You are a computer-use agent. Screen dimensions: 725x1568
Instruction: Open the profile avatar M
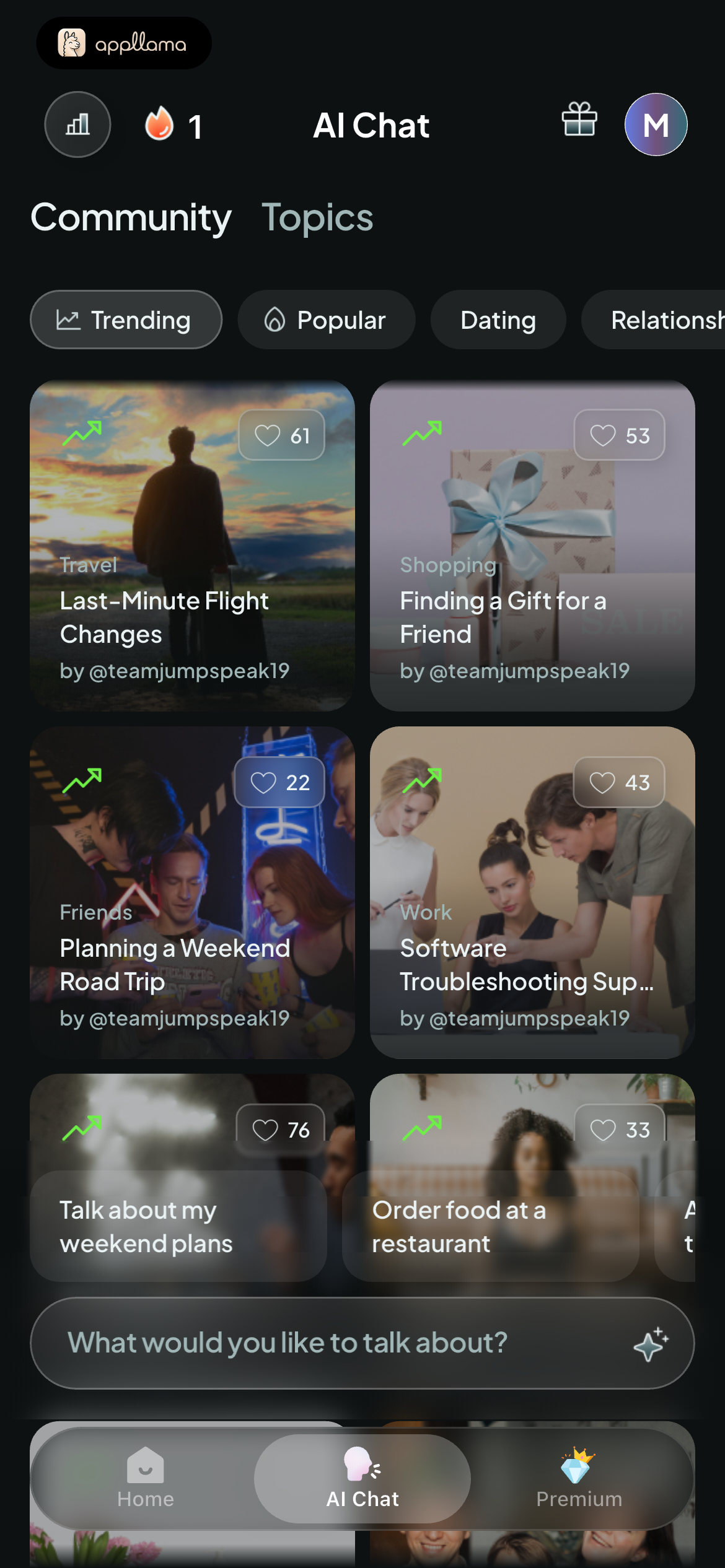coord(656,124)
